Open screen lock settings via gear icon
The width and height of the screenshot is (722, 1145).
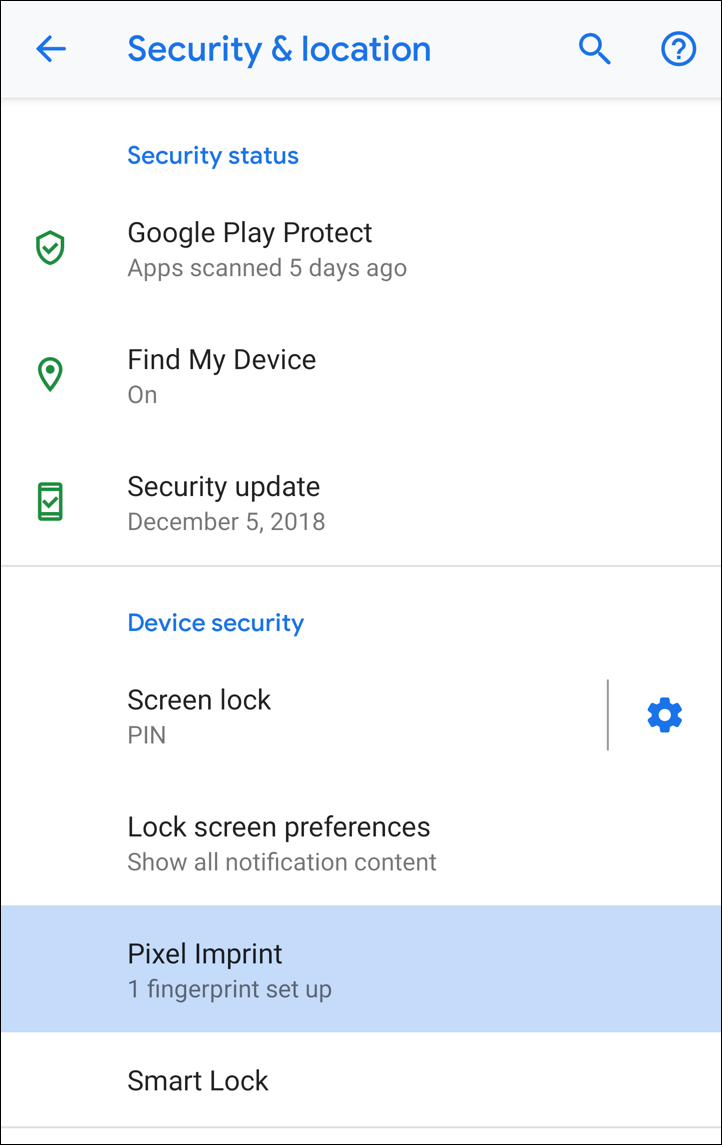(664, 714)
